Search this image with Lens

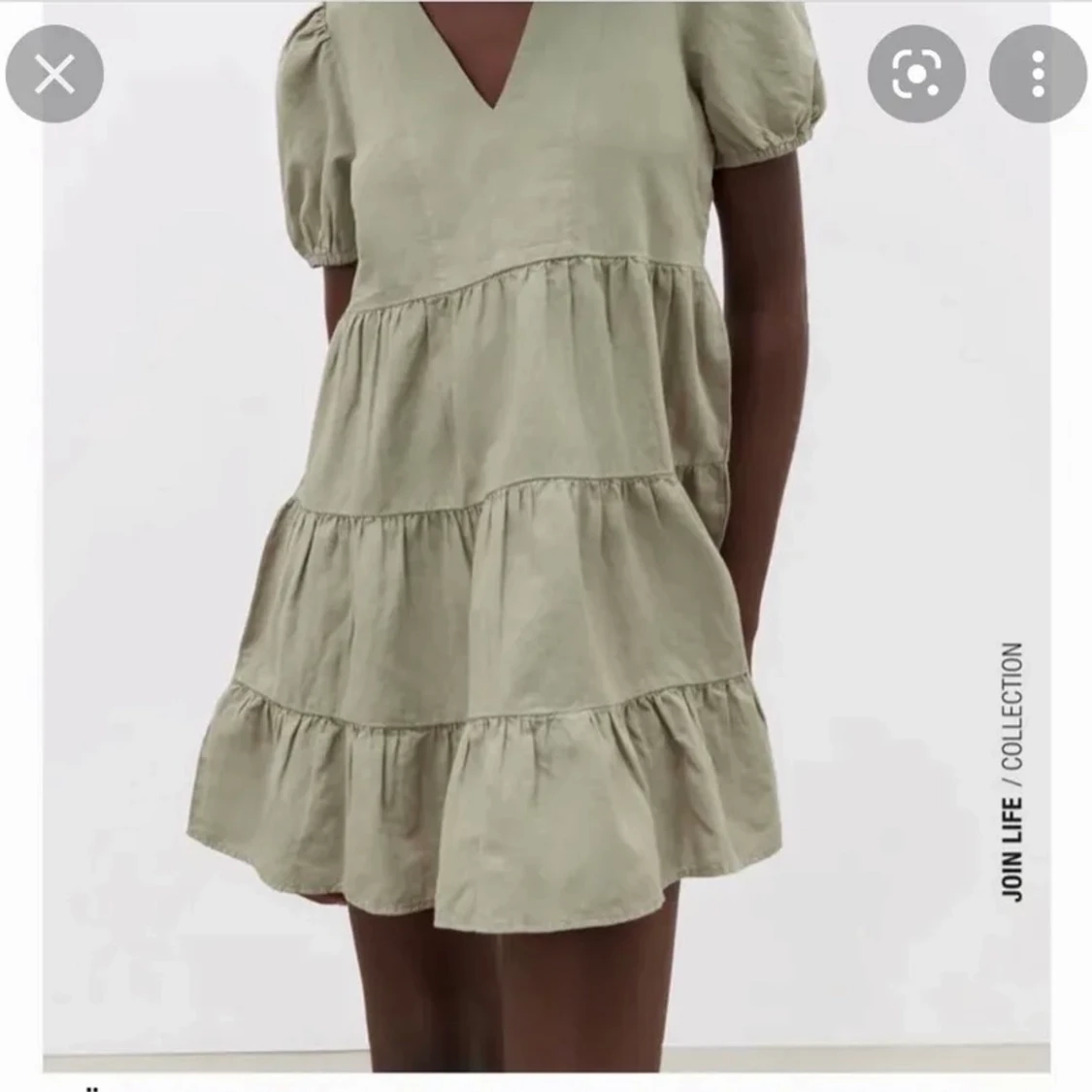[915, 74]
